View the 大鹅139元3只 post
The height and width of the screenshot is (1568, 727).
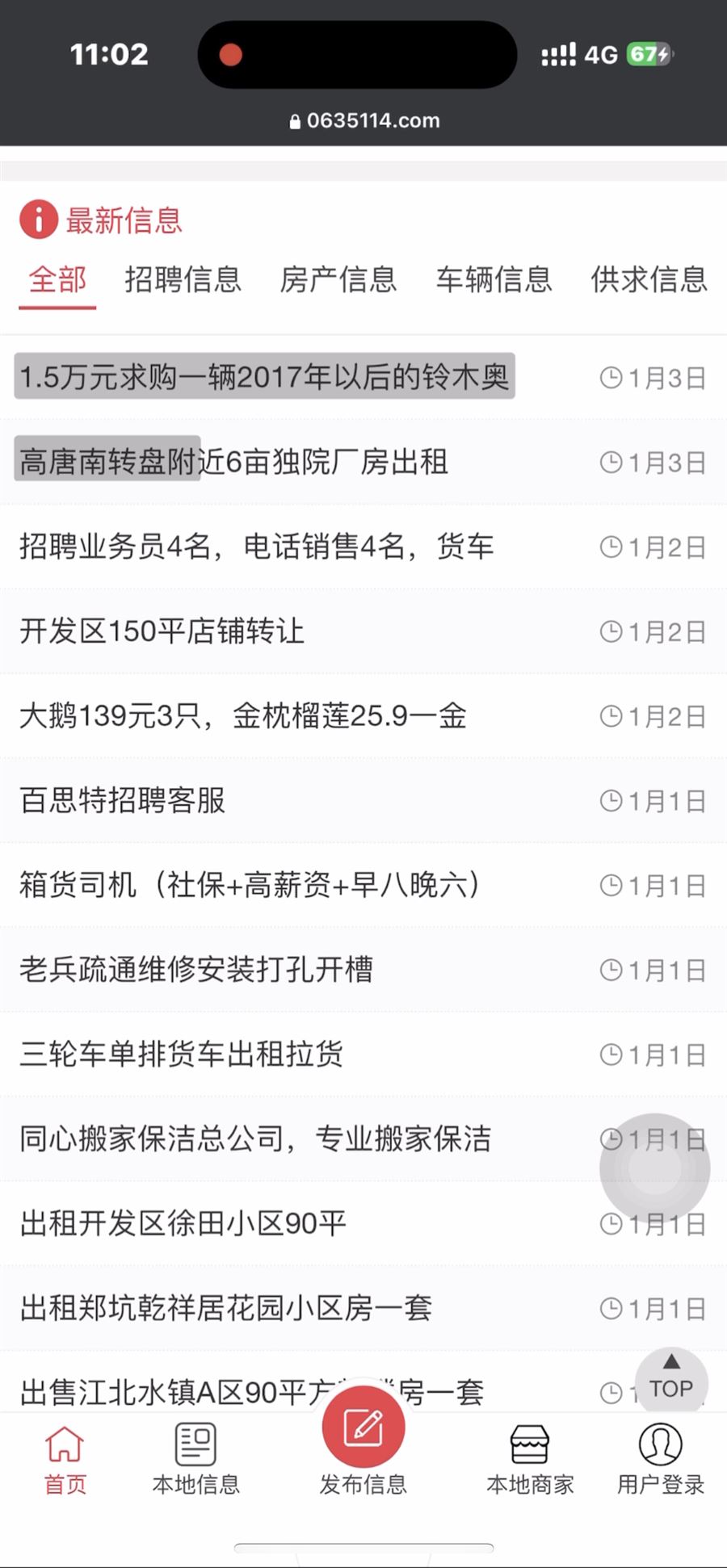242,715
